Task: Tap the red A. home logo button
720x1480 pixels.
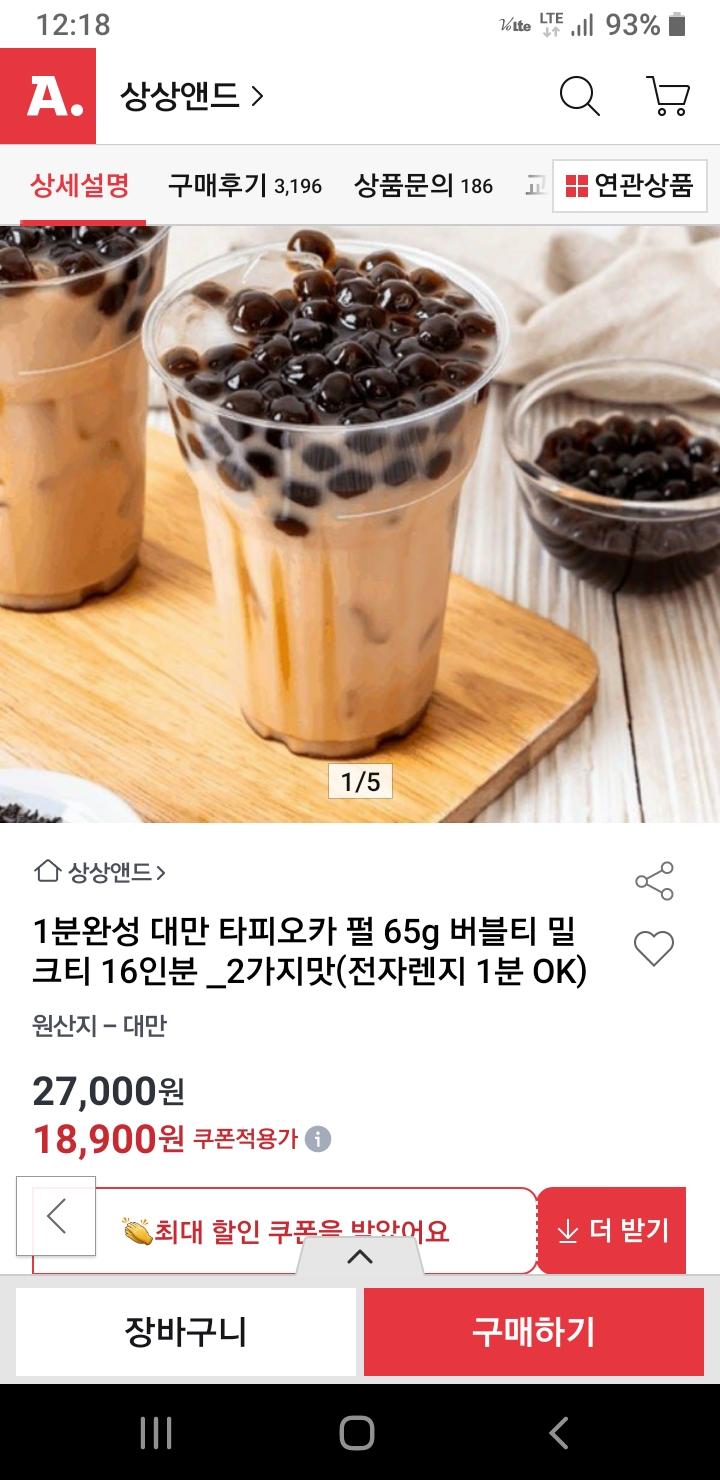Action: tap(48, 96)
